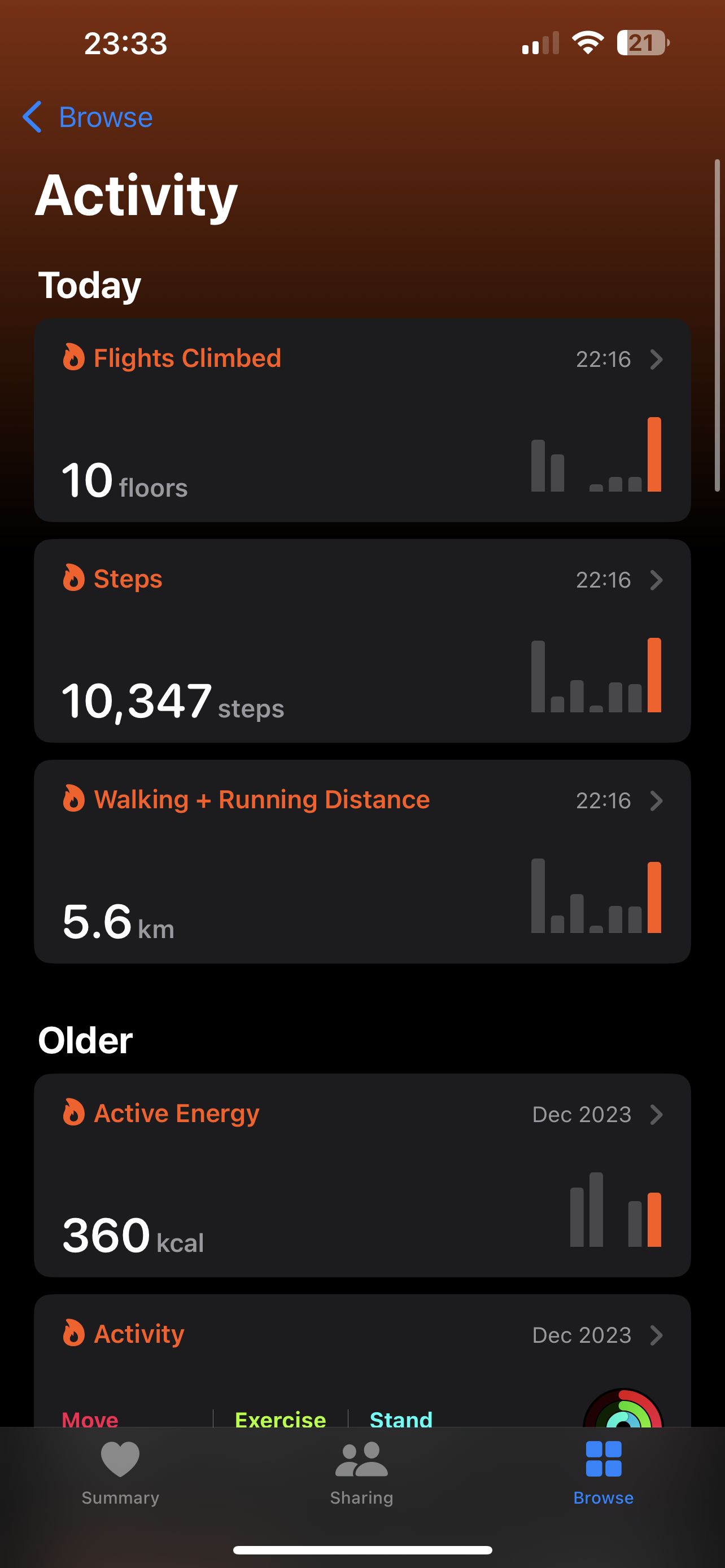The height and width of the screenshot is (1568, 725).
Task: Open the Steps card
Action: [x=362, y=640]
